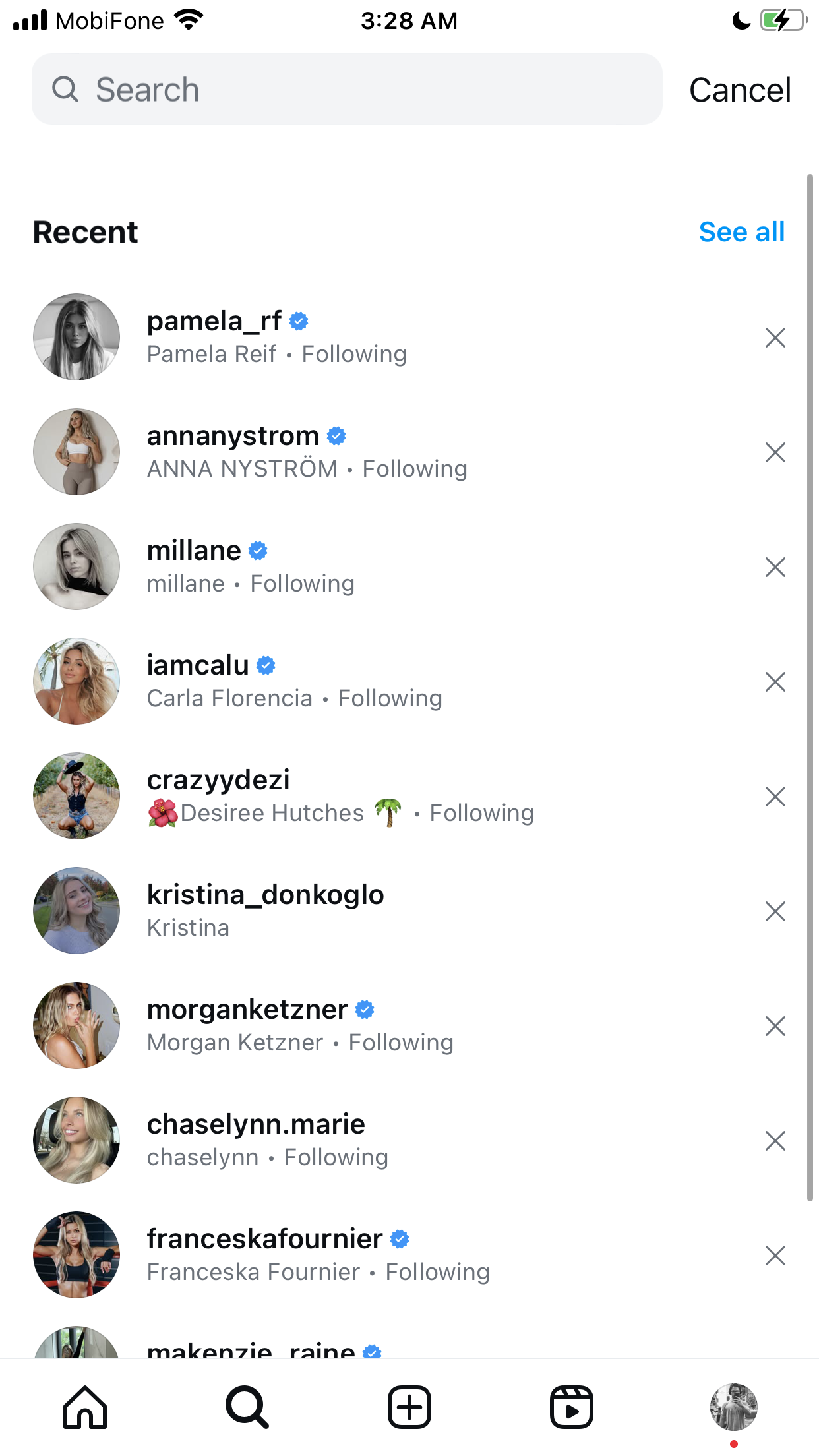Go to the Home feed tab
Screen dimensions: 819x1456
pos(85,1407)
